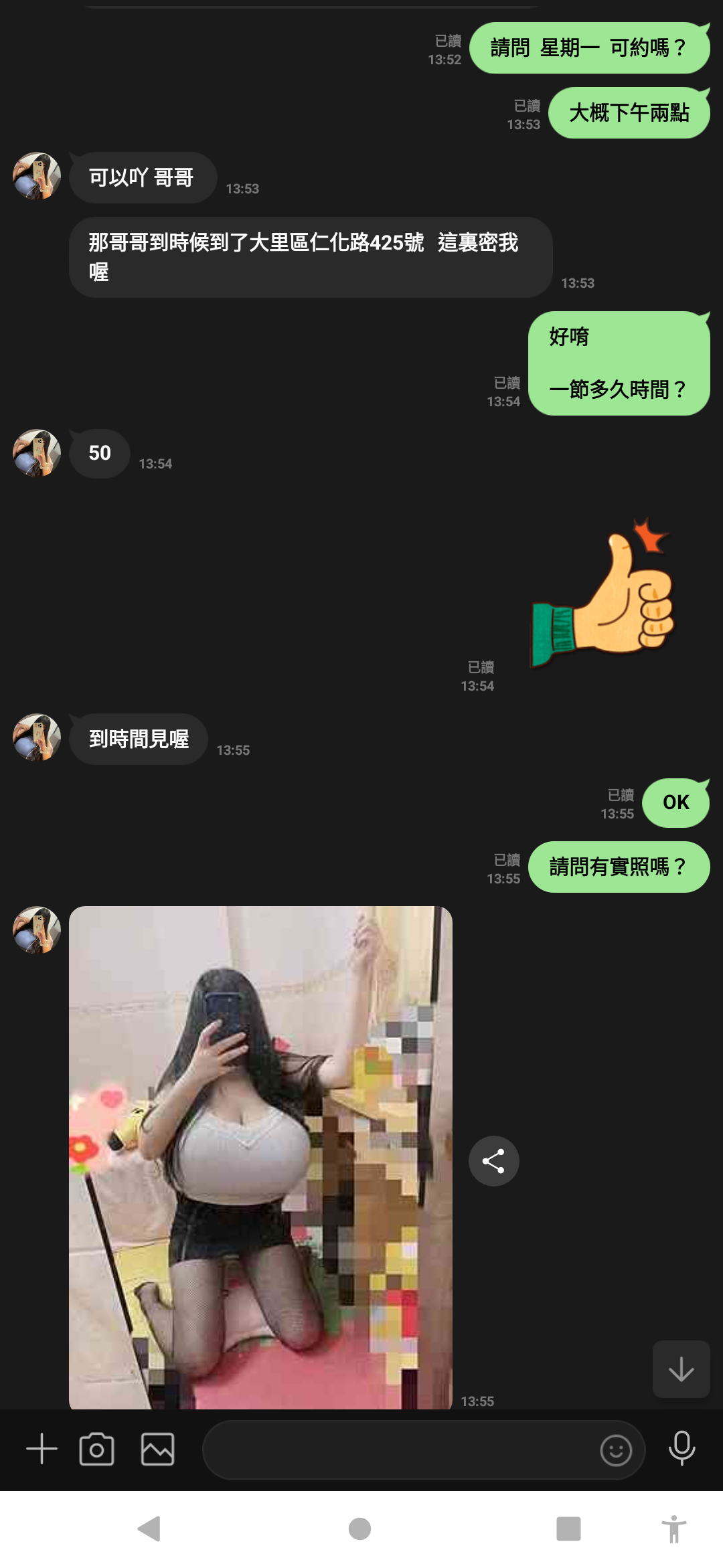Open the emoji and sticker picker
Screen dimensions: 723x1568
pos(616,1450)
